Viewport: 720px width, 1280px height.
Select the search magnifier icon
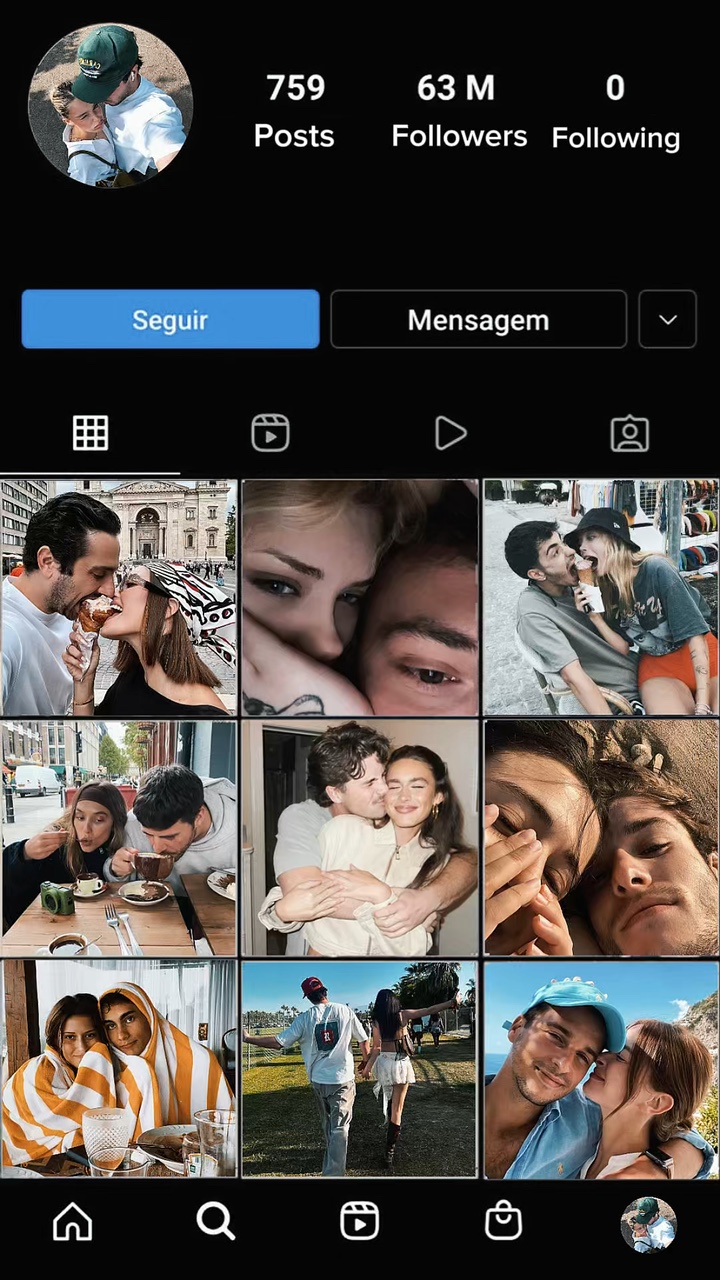(x=216, y=1221)
